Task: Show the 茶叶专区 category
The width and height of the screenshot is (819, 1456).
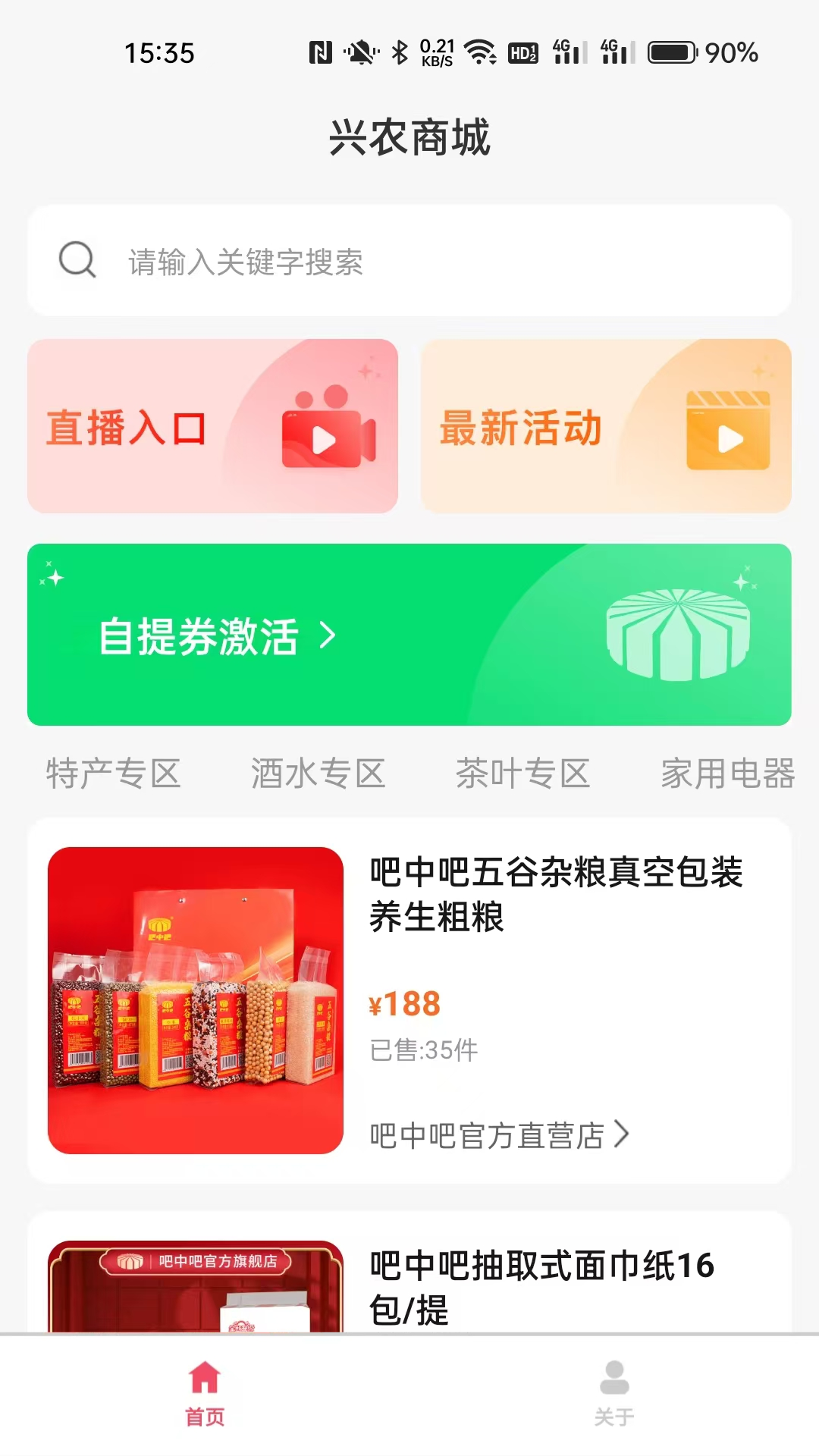Action: click(523, 773)
